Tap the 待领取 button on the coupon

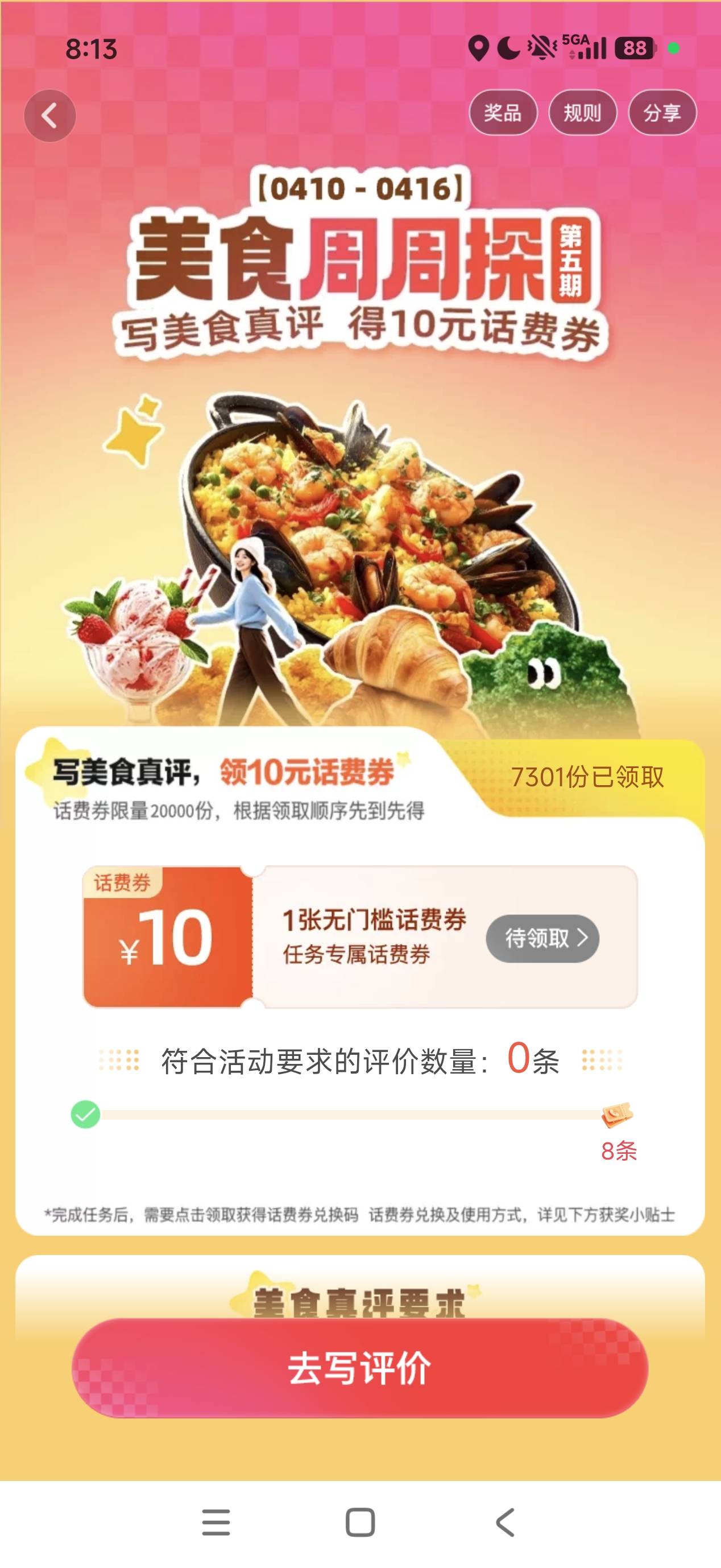pos(542,938)
